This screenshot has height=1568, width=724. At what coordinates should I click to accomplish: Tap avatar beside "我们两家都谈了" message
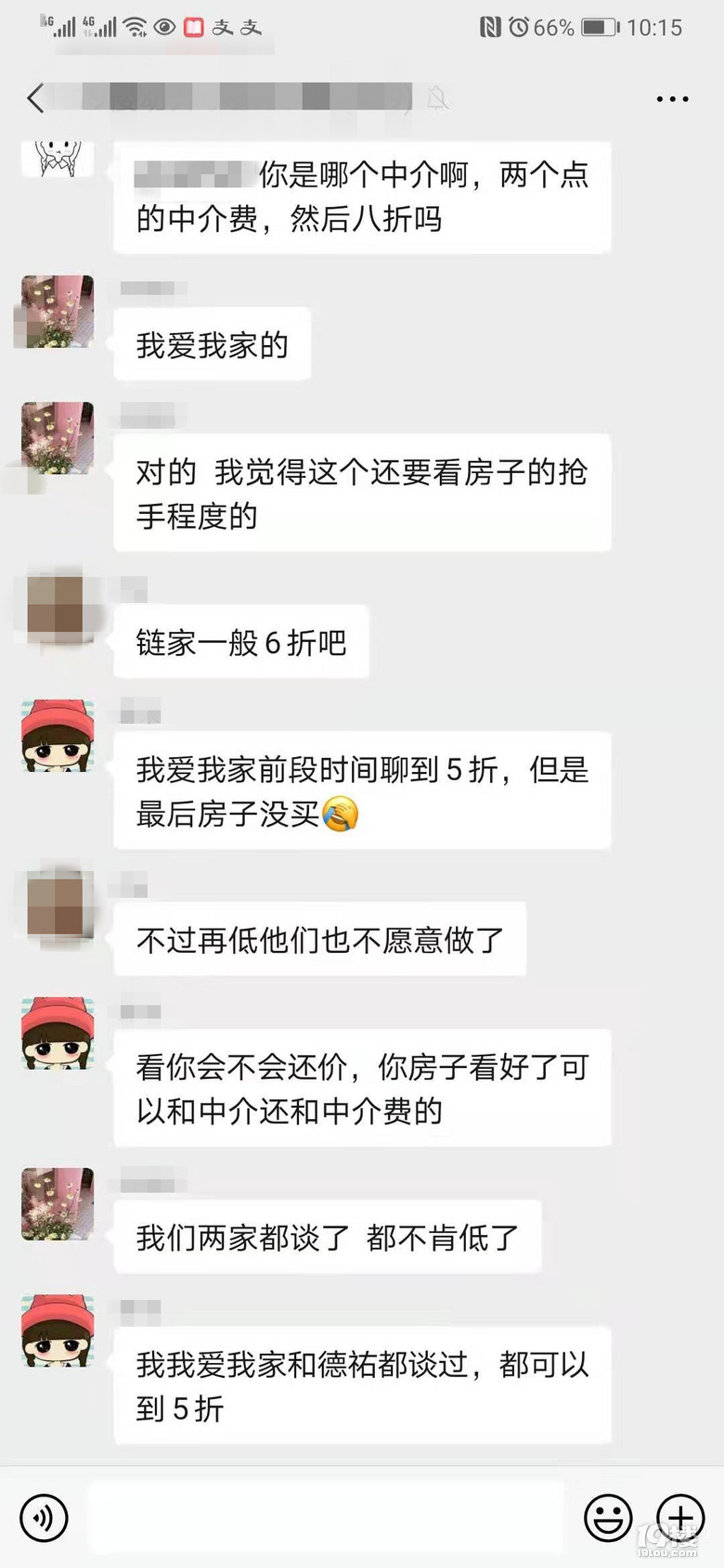(58, 1204)
